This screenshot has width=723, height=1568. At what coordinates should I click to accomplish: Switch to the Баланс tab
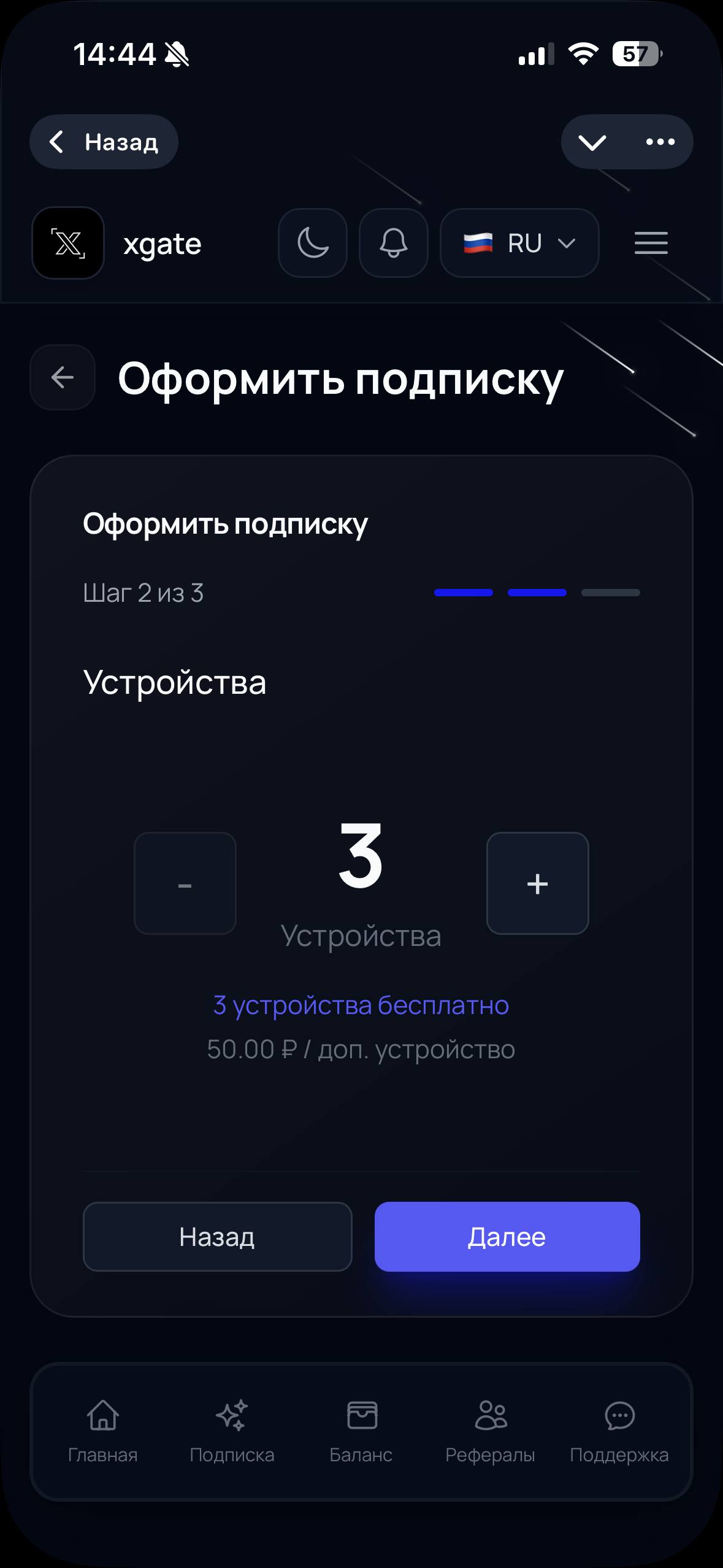coord(362,1429)
